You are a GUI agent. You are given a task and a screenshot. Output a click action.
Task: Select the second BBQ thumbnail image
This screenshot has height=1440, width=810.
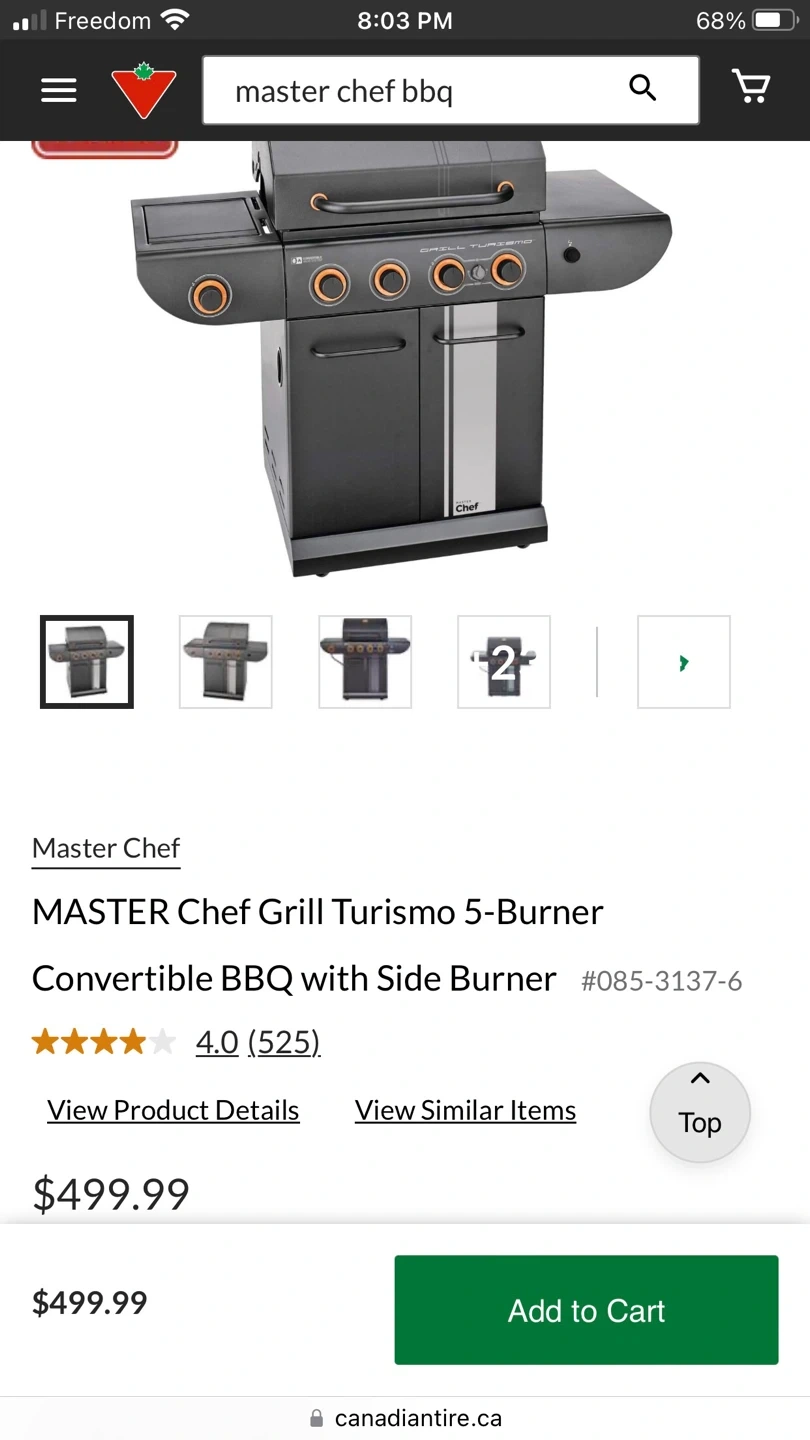[226, 662]
